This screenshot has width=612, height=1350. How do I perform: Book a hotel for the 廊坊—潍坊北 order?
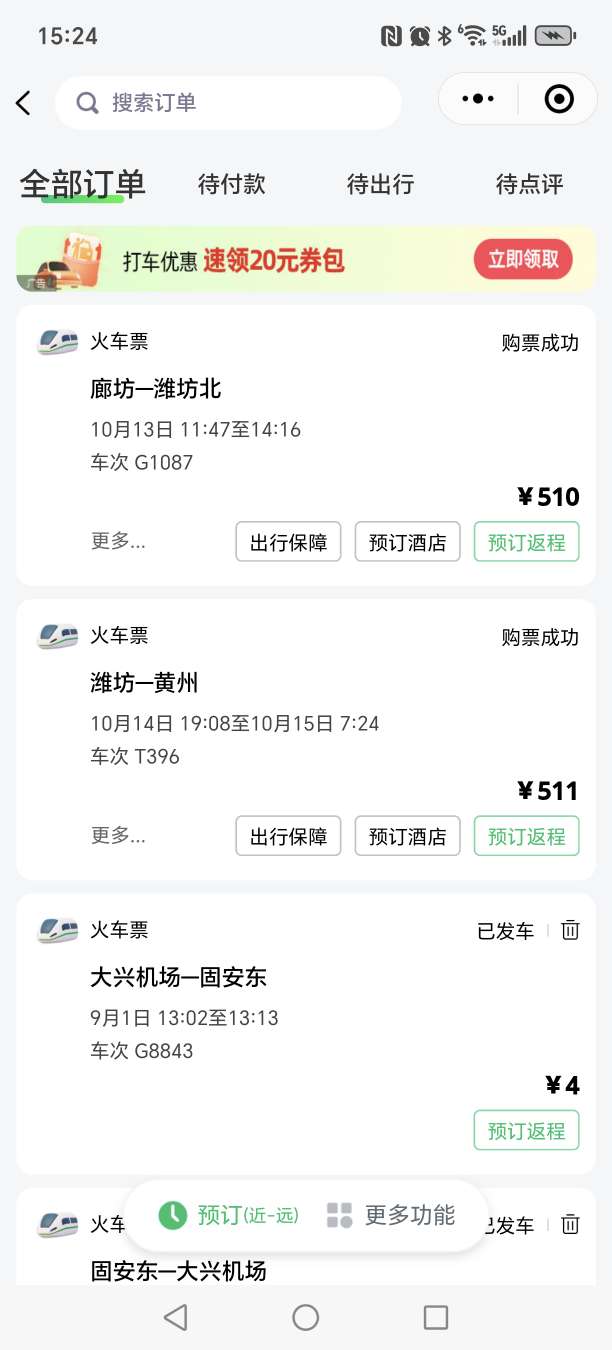407,543
